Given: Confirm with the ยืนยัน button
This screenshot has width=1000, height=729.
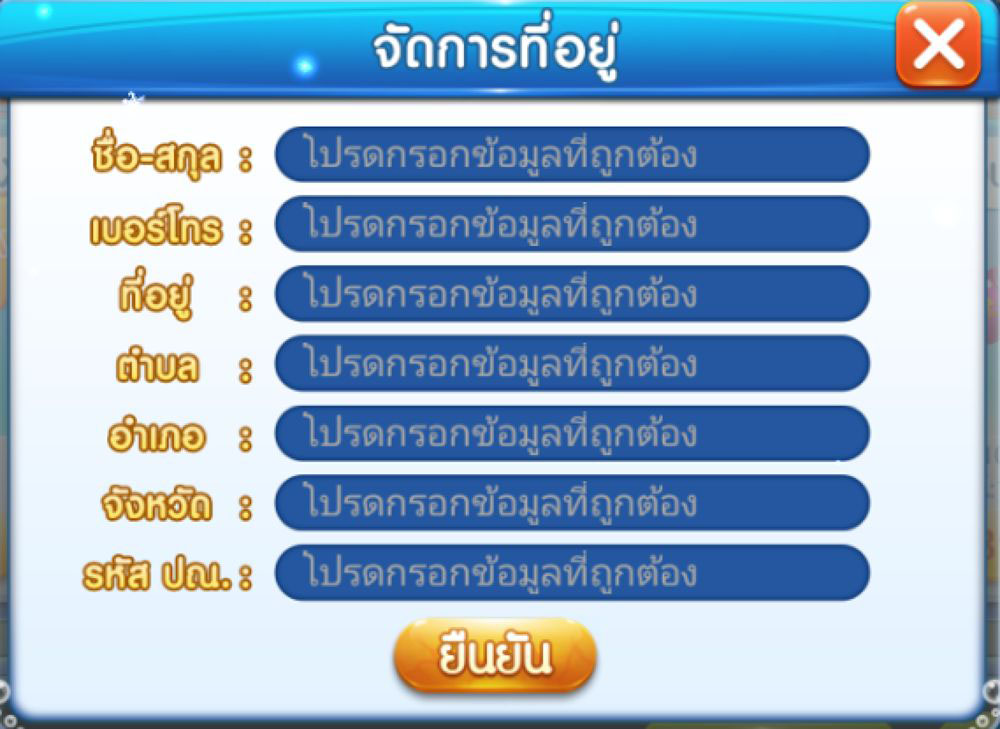Looking at the screenshot, I should tap(495, 656).
